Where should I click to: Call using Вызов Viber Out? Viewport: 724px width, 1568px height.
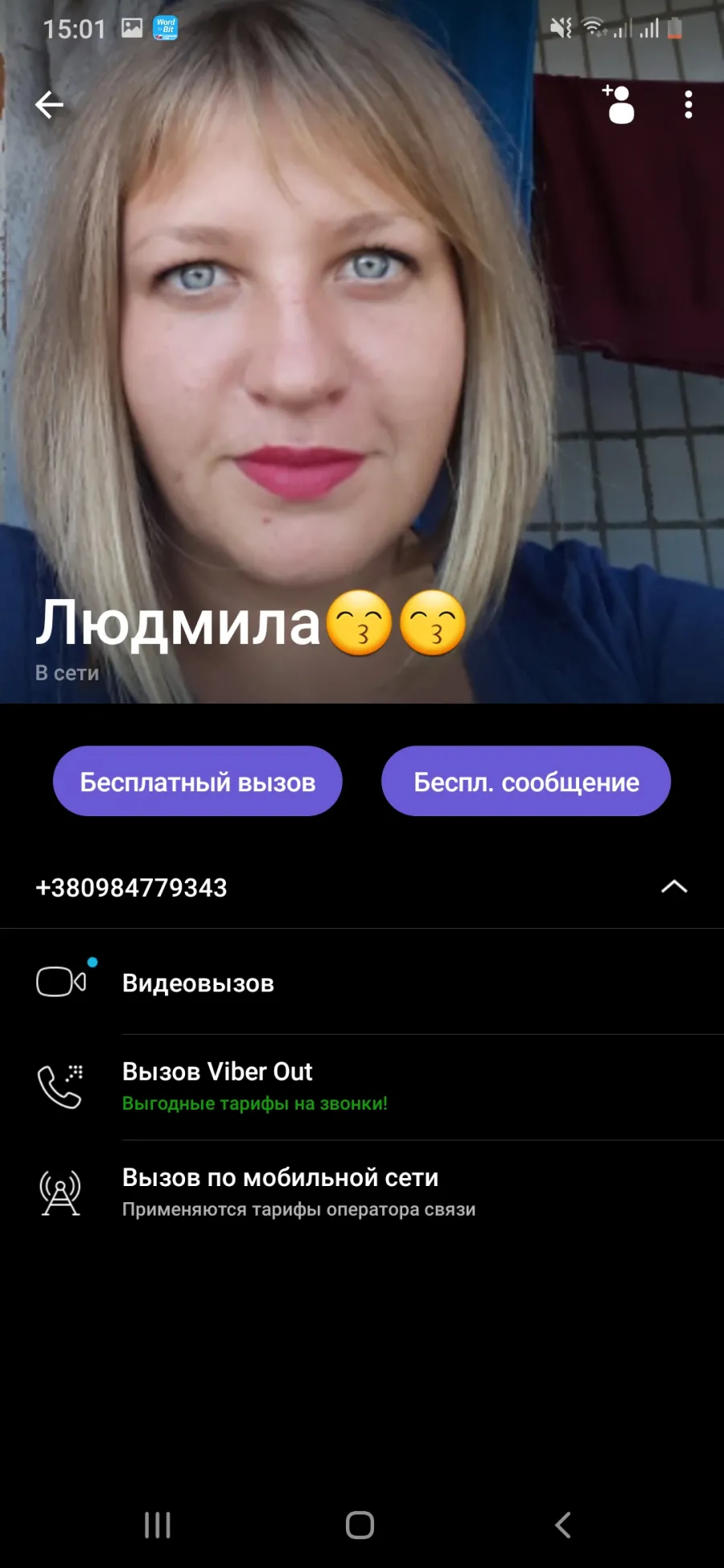point(362,1086)
